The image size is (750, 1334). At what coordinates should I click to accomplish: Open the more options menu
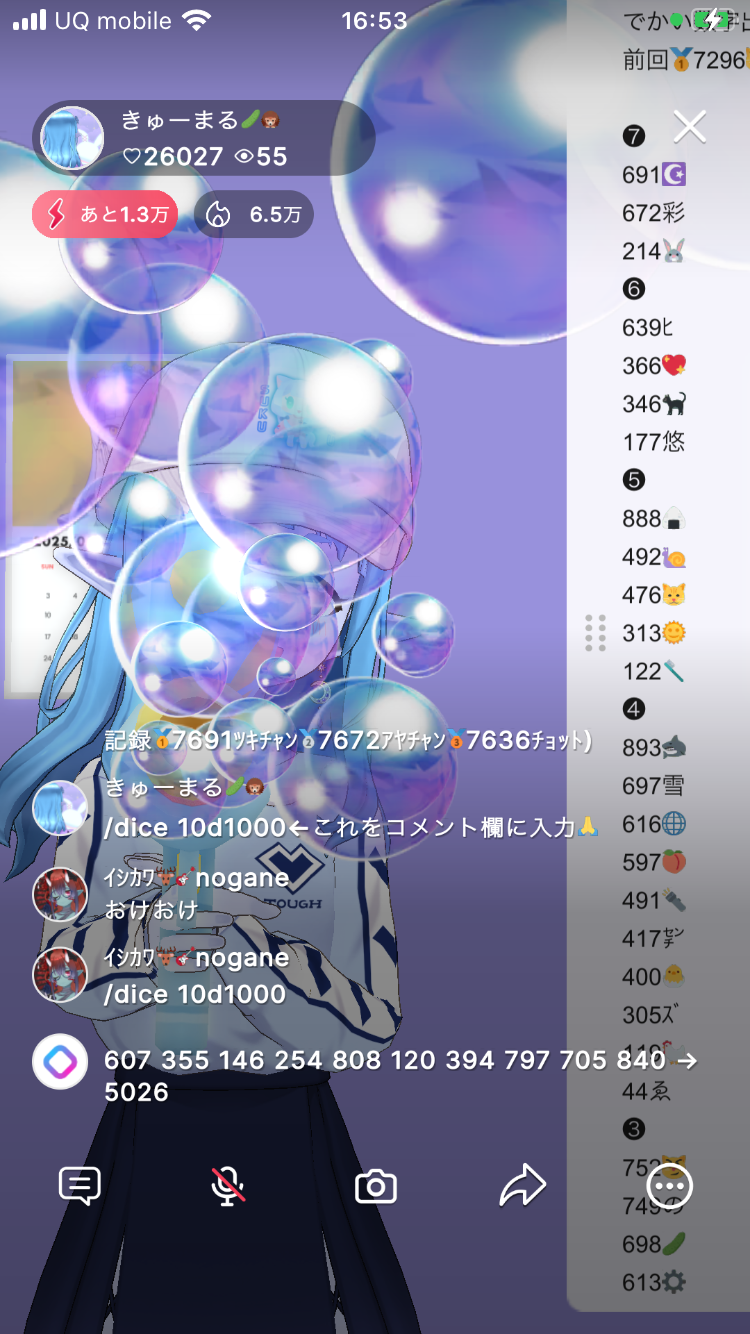coord(669,1187)
